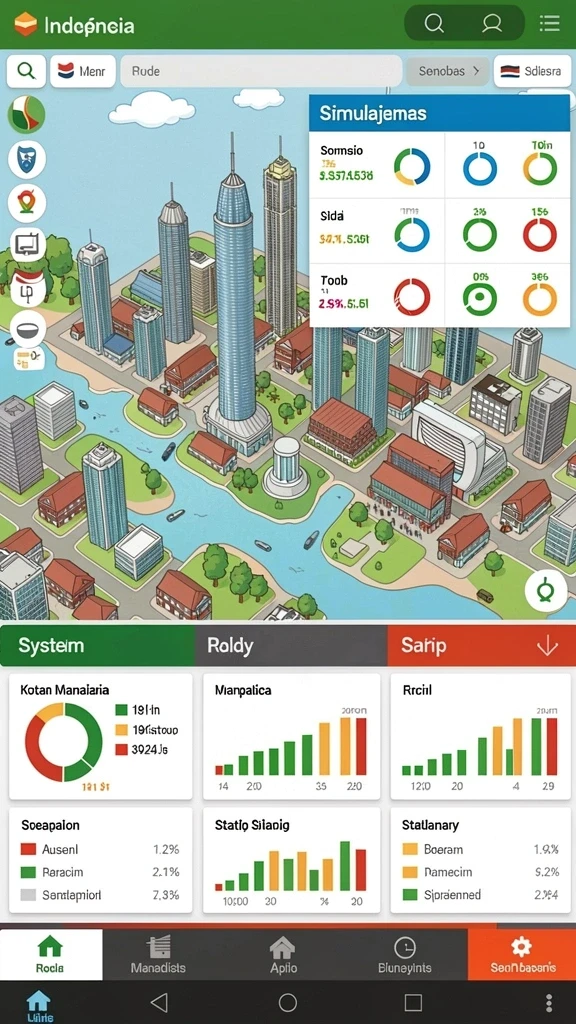
Task: Tap the search icon in the green header
Action: pyautogui.click(x=434, y=24)
